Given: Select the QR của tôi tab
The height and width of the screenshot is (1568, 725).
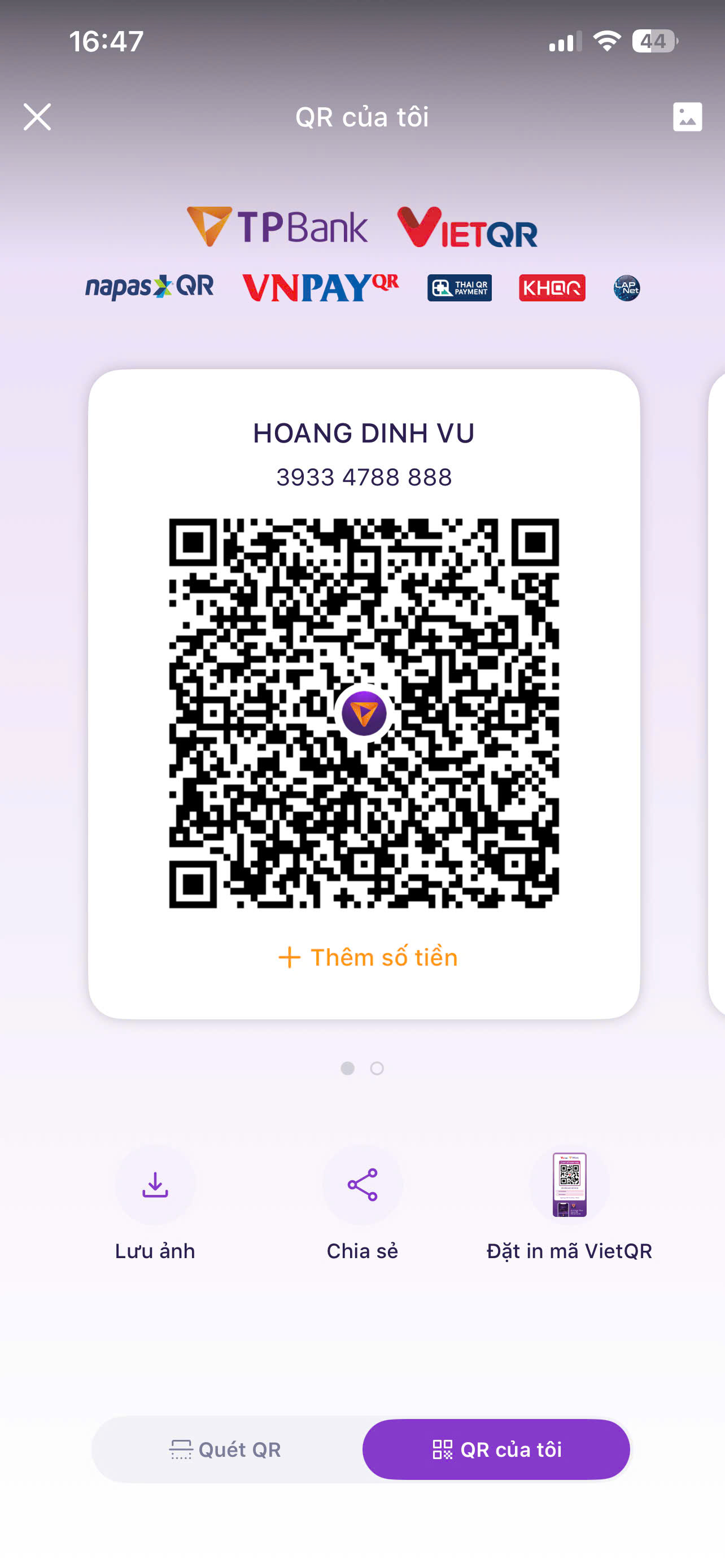Looking at the screenshot, I should [x=496, y=1449].
